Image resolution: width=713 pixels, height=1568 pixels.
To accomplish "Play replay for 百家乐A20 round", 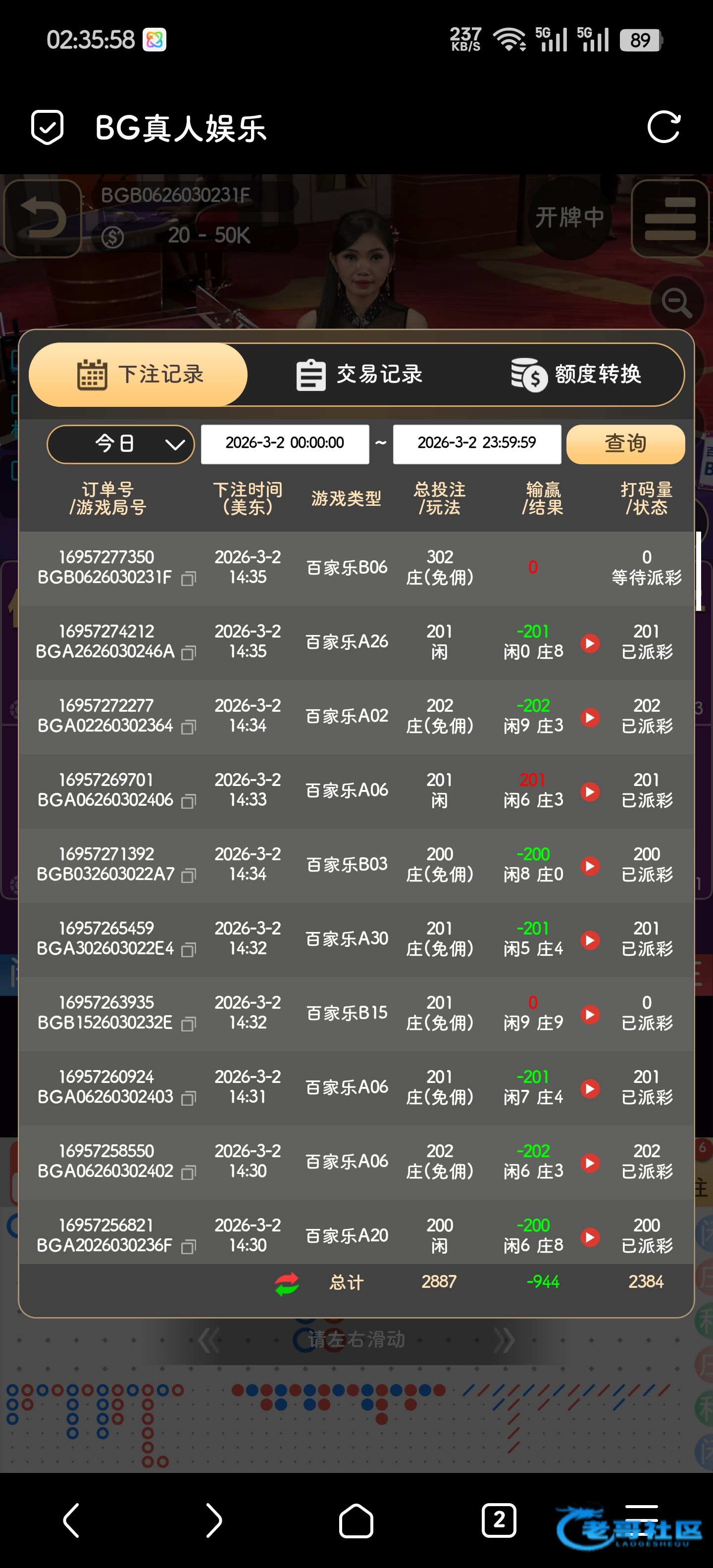I will coord(589,1237).
